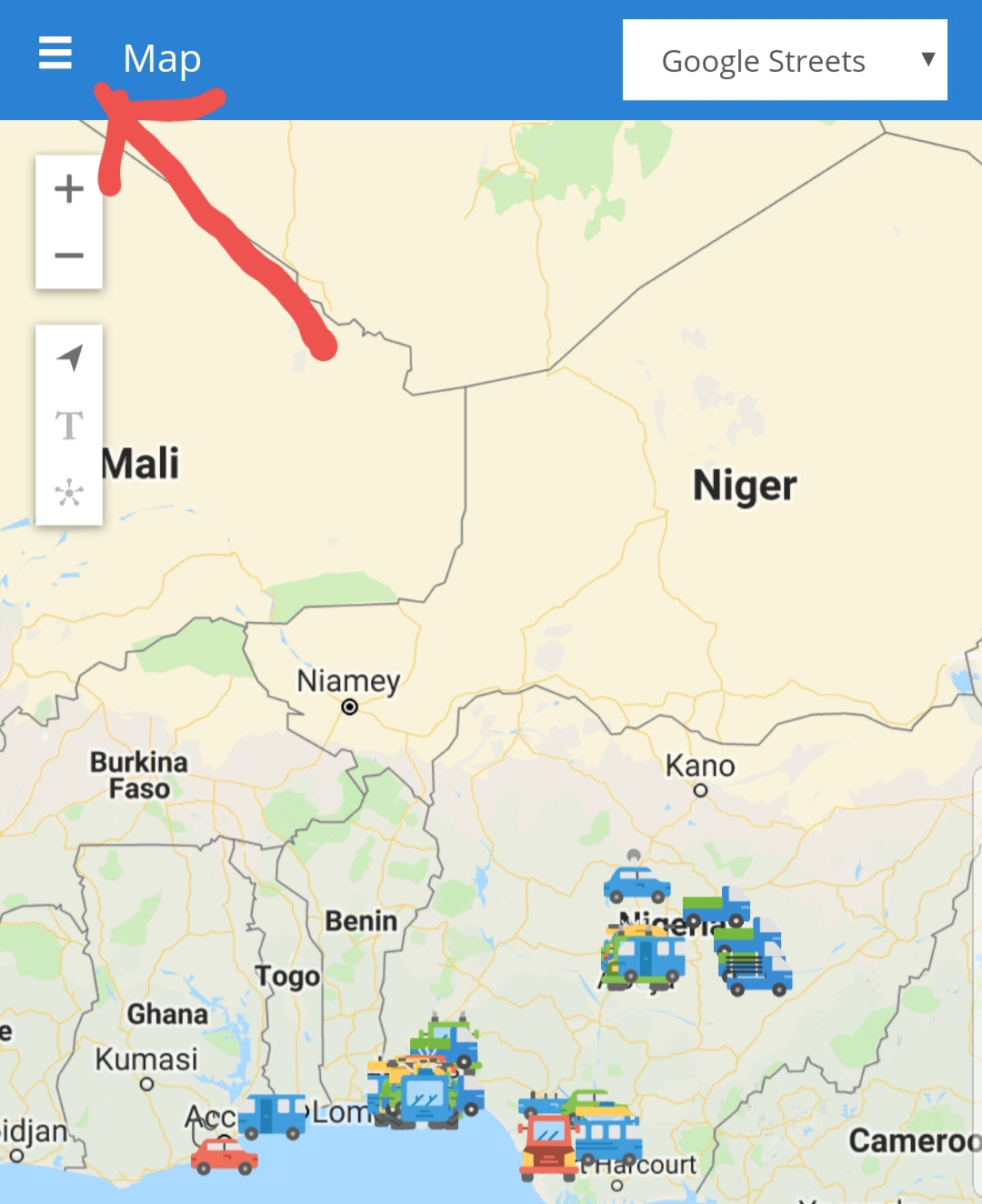This screenshot has height=1204, width=982.
Task: Zoom in with the plus button
Action: [69, 189]
